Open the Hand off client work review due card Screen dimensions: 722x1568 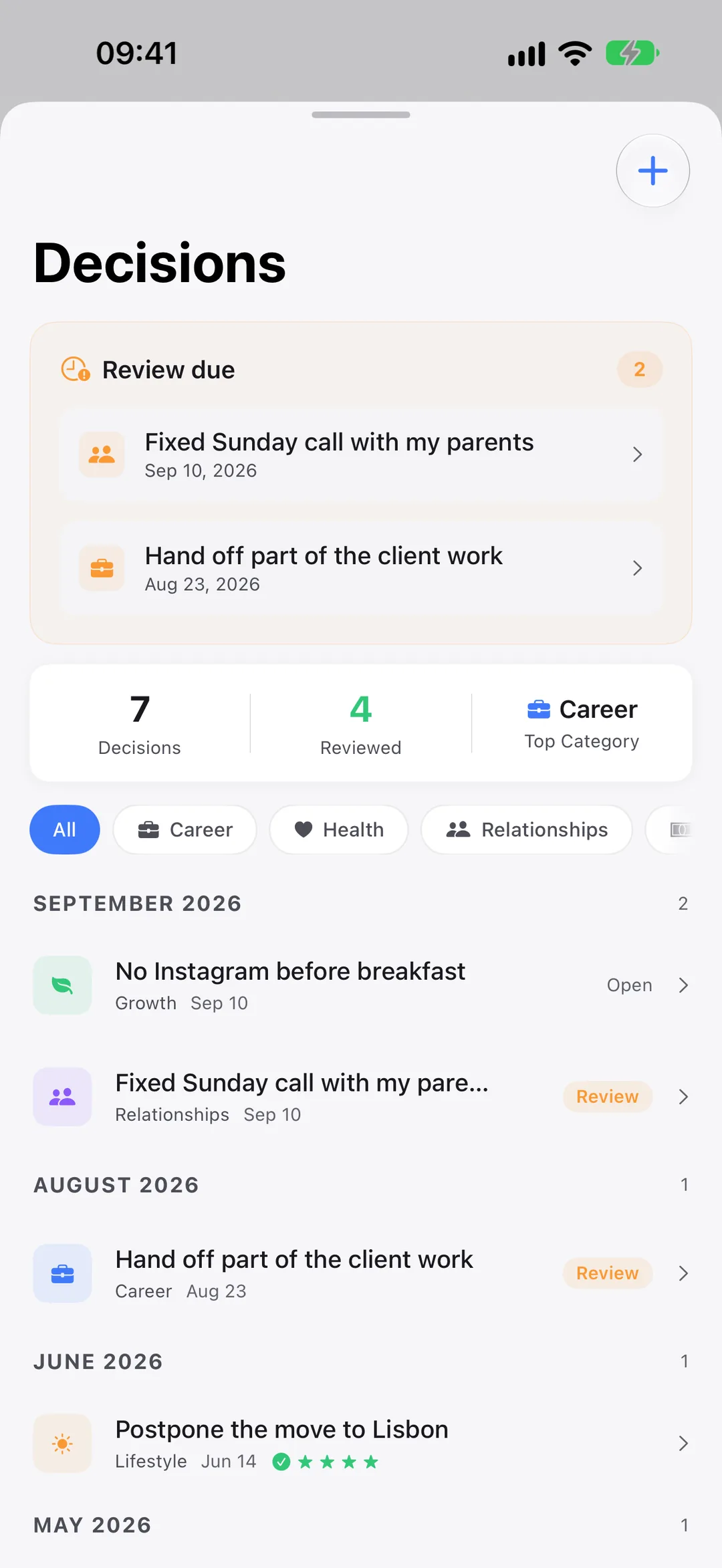coord(361,568)
